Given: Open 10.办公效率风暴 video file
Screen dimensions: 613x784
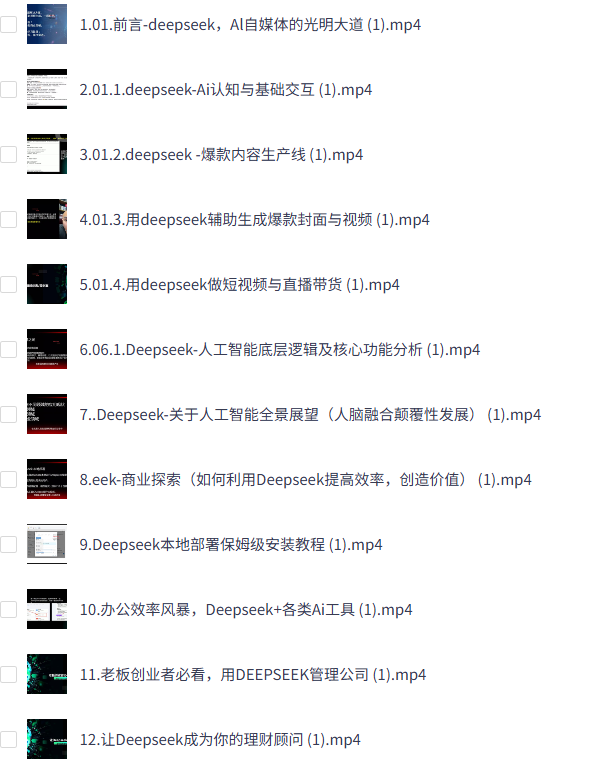Looking at the screenshot, I should coord(245,610).
